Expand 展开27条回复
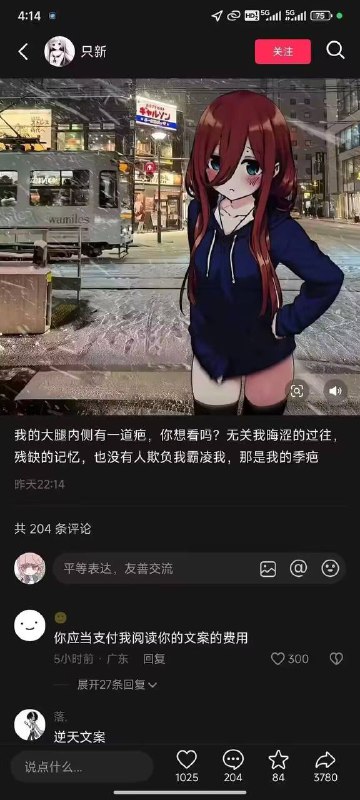Viewport: 360px width, 800px height. [x=117, y=685]
